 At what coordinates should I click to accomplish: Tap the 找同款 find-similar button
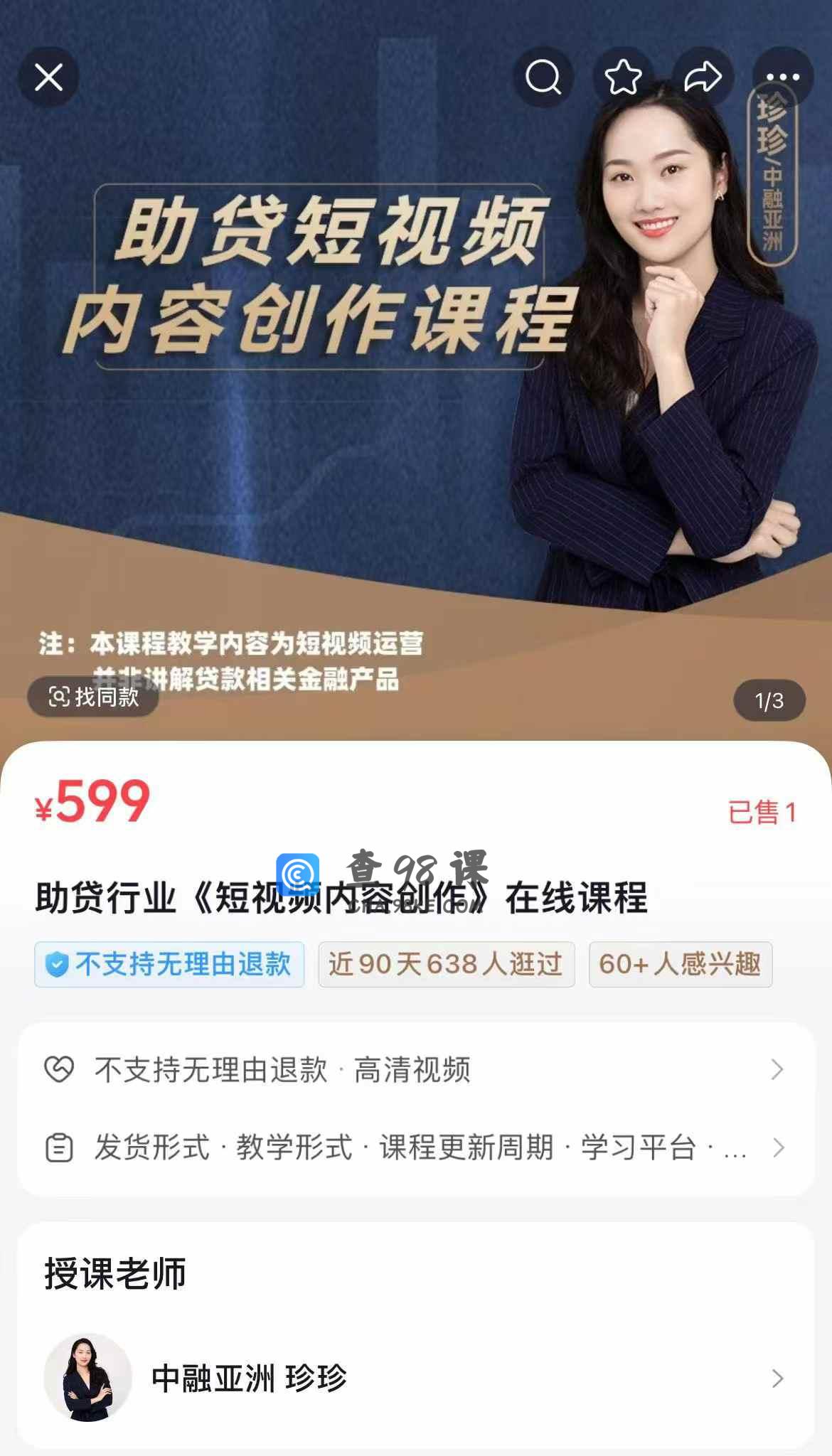(93, 697)
